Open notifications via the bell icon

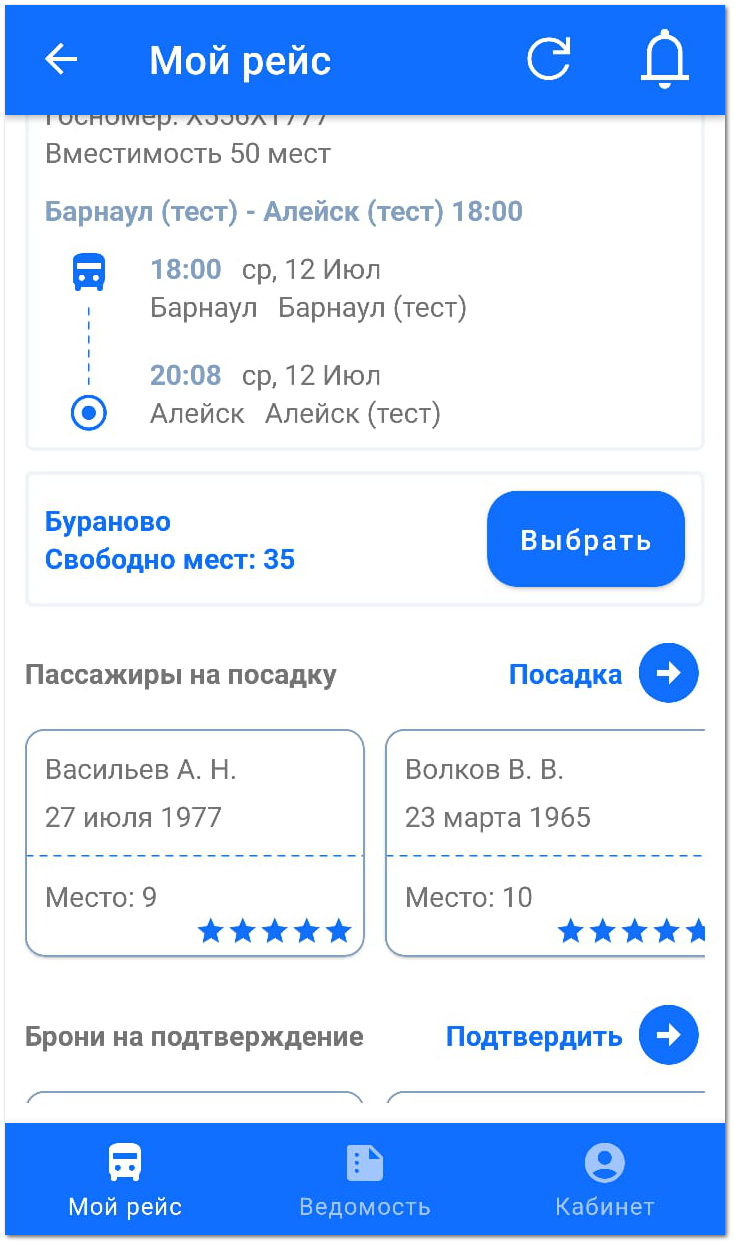coord(665,59)
